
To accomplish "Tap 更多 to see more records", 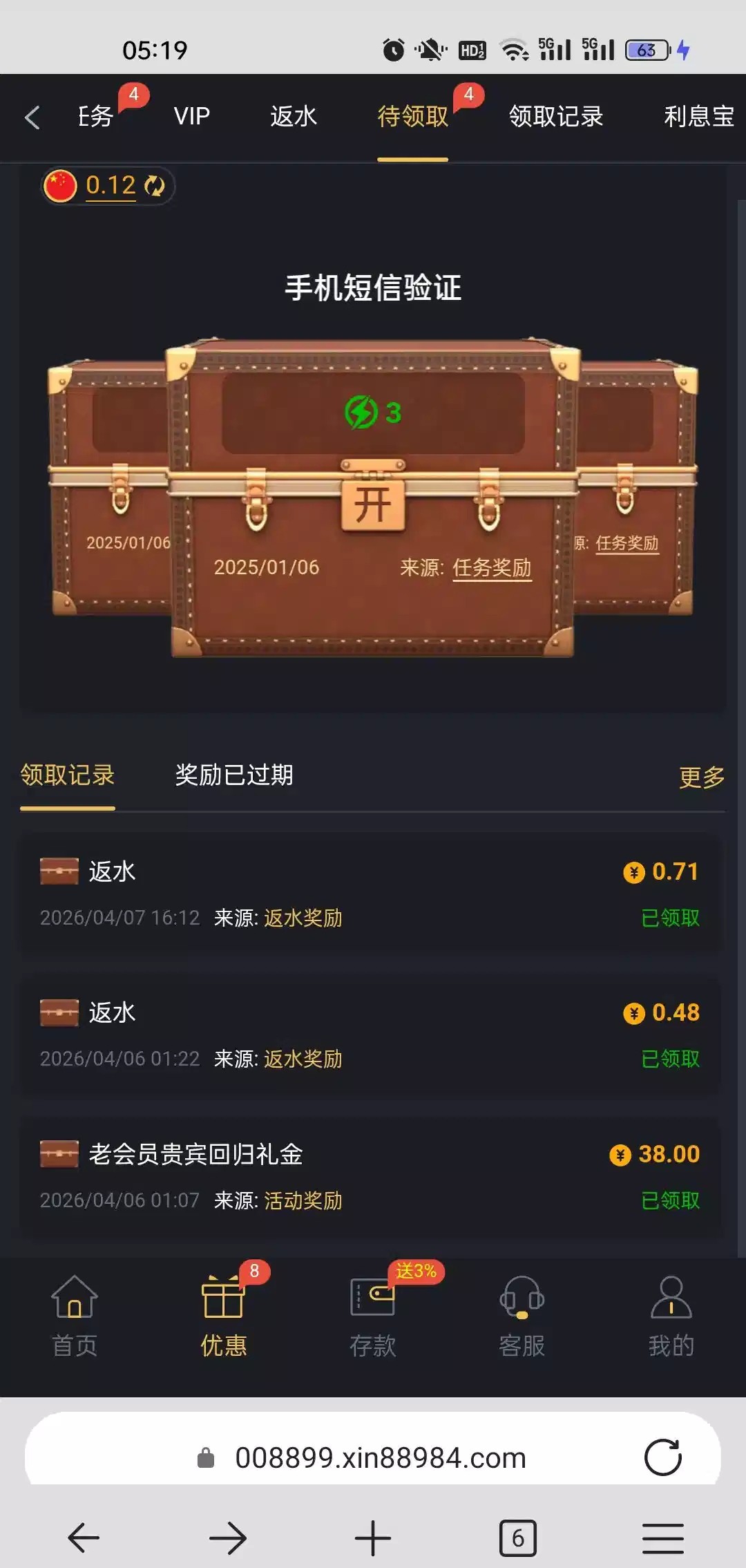I will coord(701,777).
